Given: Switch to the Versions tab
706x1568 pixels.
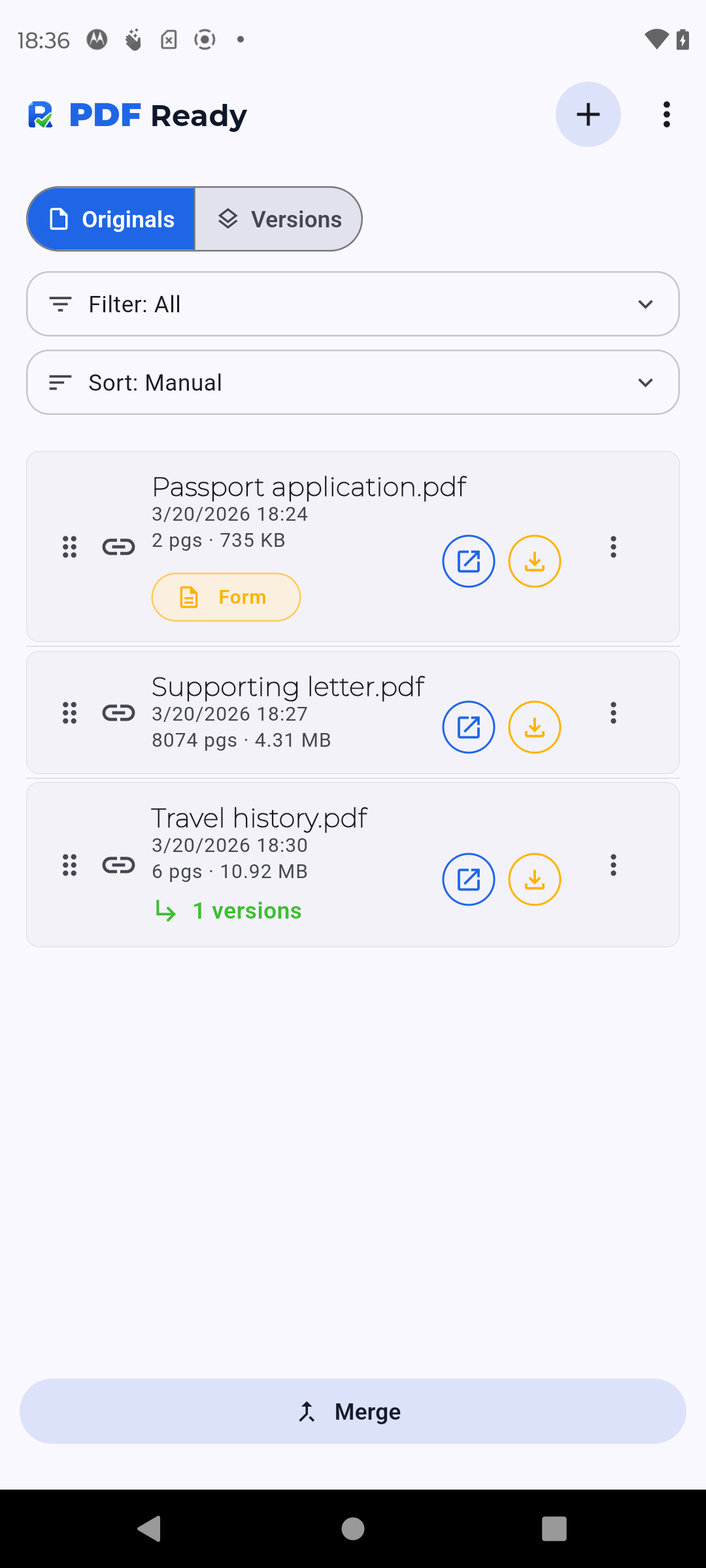Looking at the screenshot, I should click(280, 219).
